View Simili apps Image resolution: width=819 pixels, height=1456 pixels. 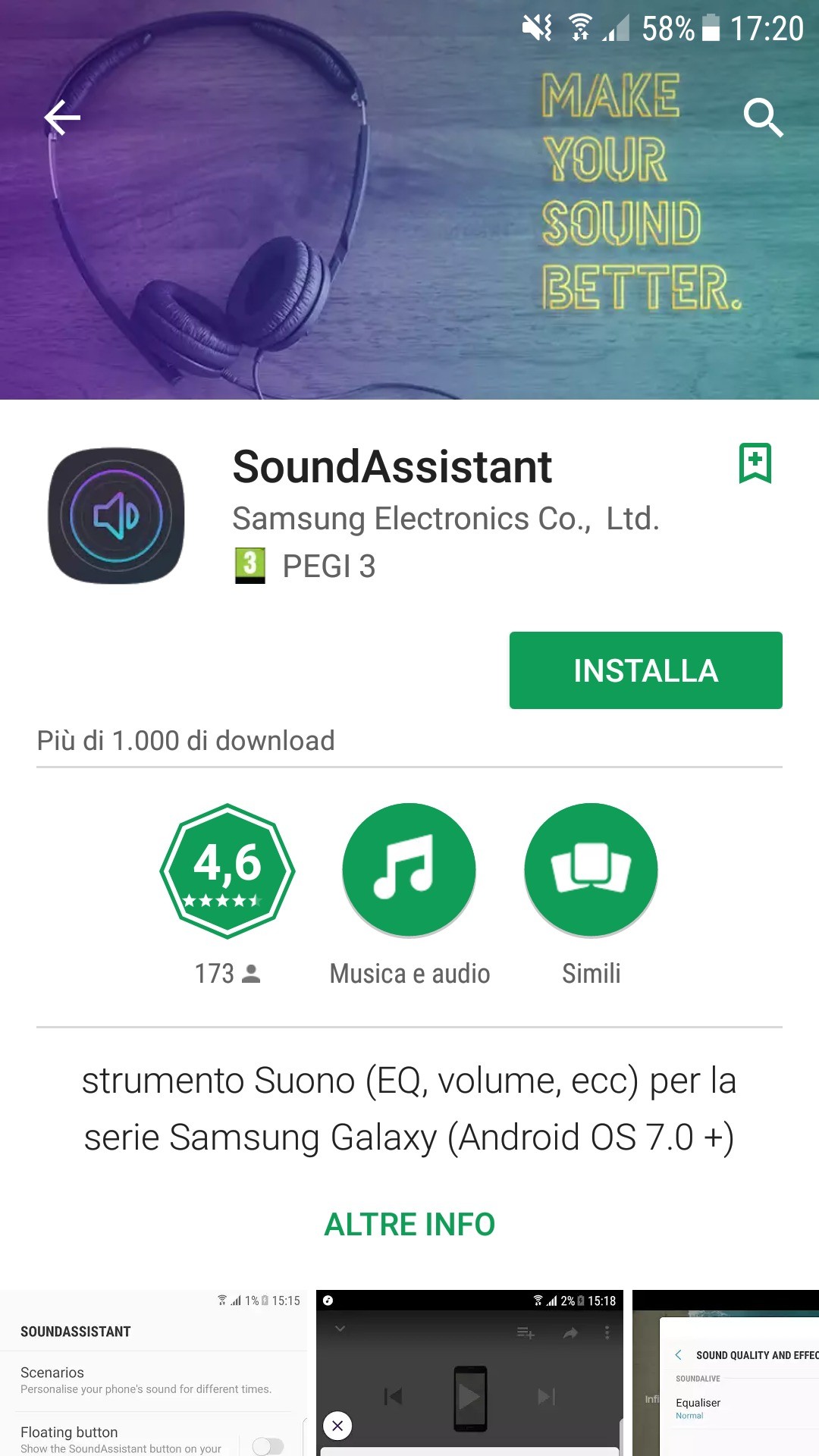point(591,871)
